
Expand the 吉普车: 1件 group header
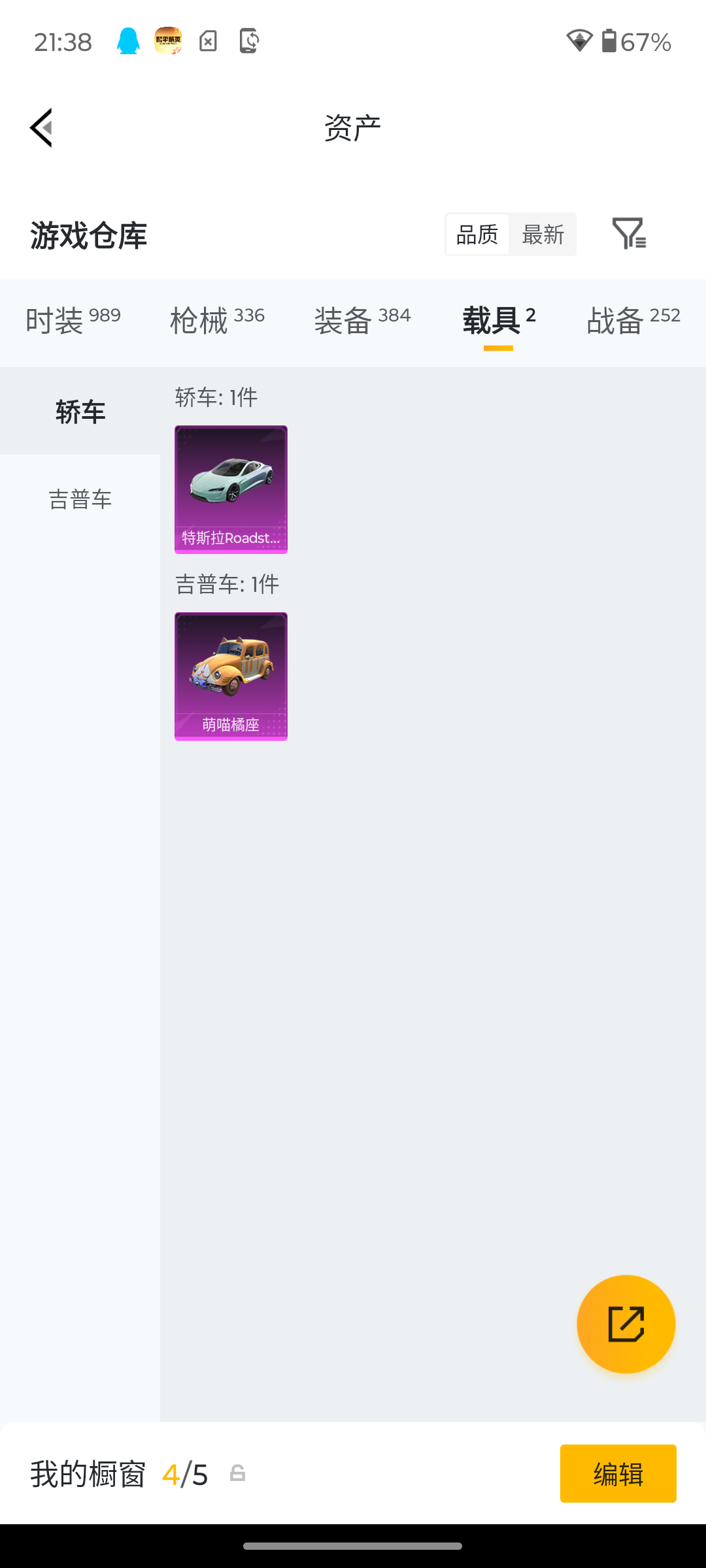(227, 586)
